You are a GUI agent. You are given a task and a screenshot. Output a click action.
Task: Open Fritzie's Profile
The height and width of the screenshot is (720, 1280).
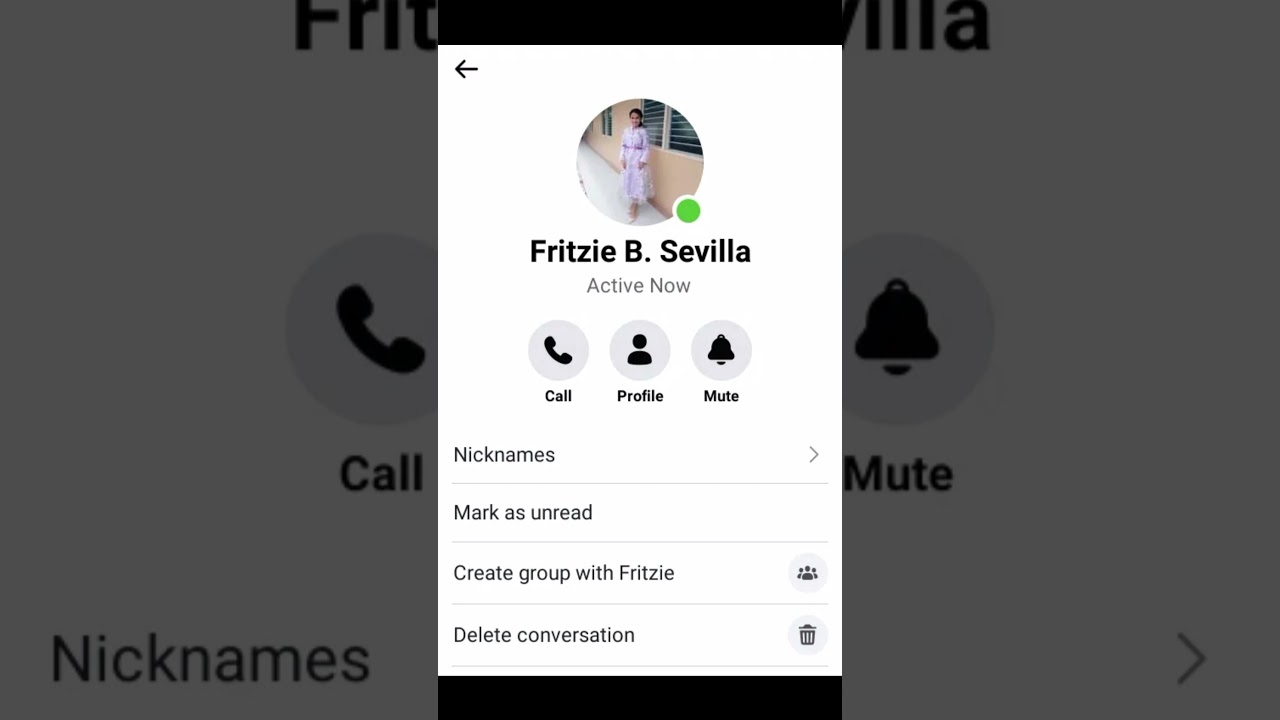pos(640,351)
